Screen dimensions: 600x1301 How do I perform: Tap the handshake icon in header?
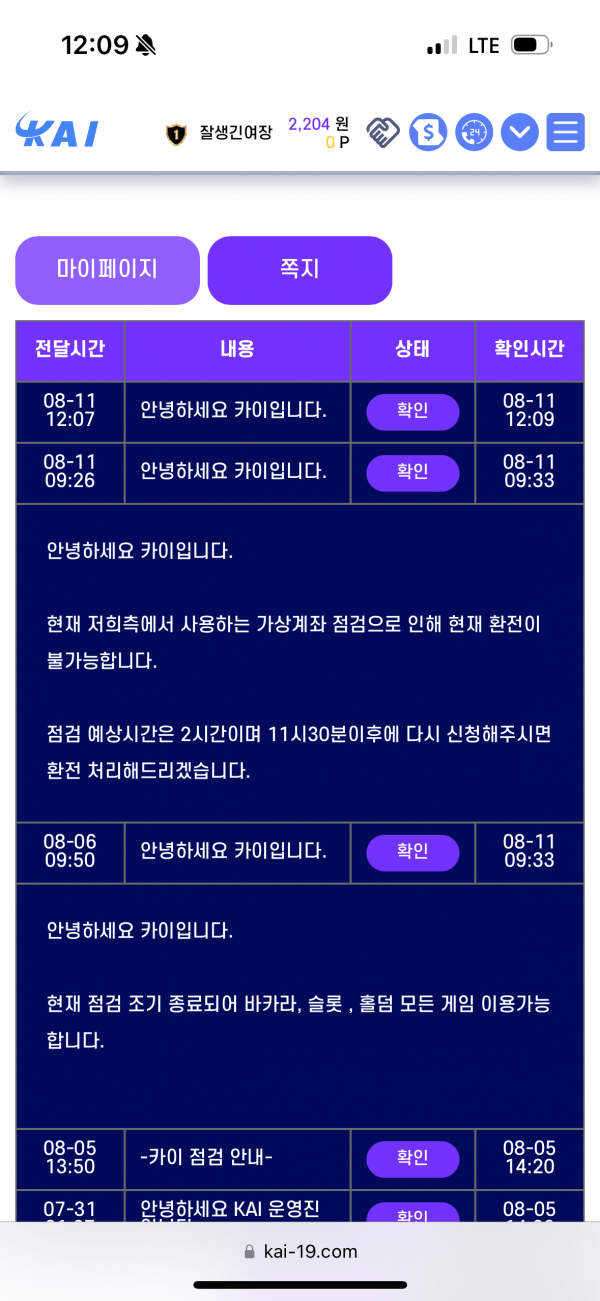[x=383, y=132]
